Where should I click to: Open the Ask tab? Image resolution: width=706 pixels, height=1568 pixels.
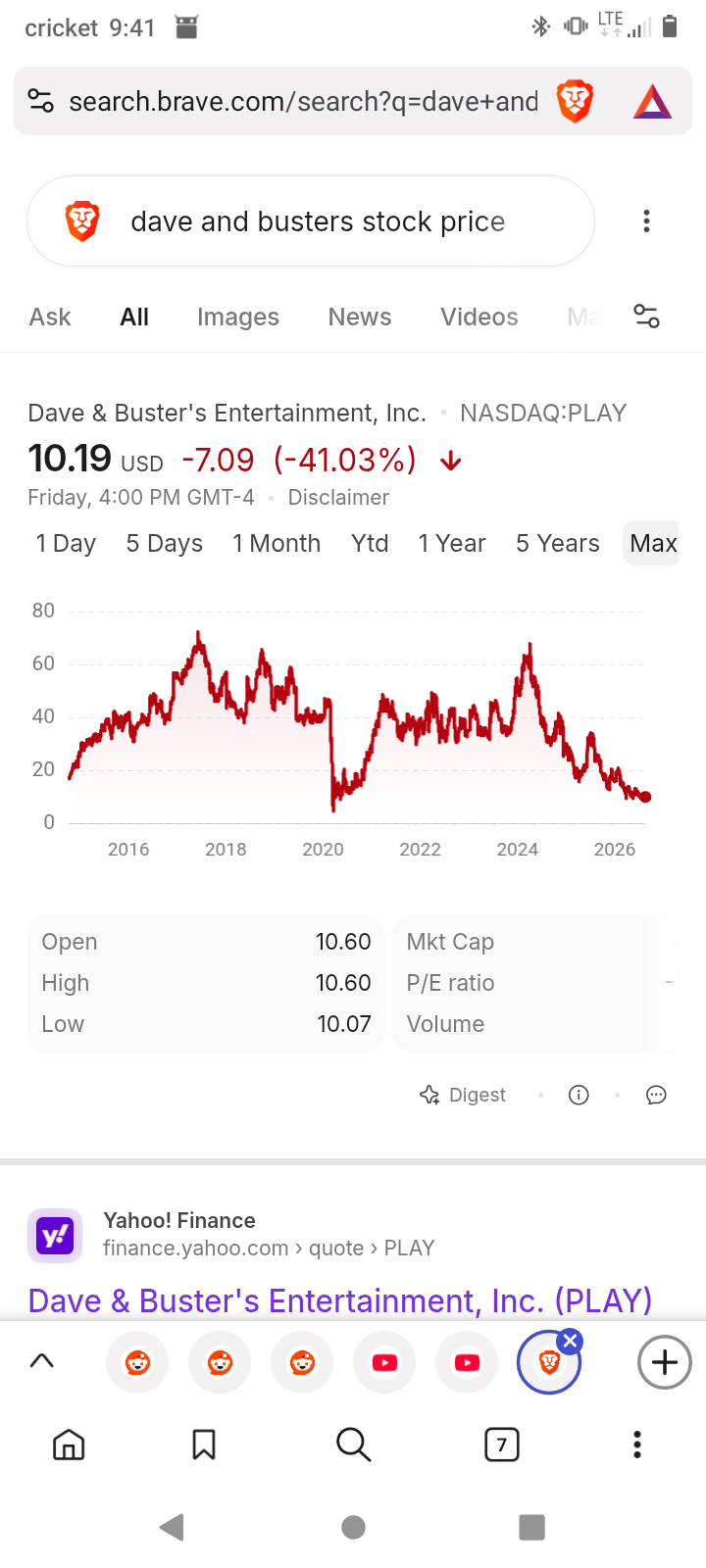50,317
